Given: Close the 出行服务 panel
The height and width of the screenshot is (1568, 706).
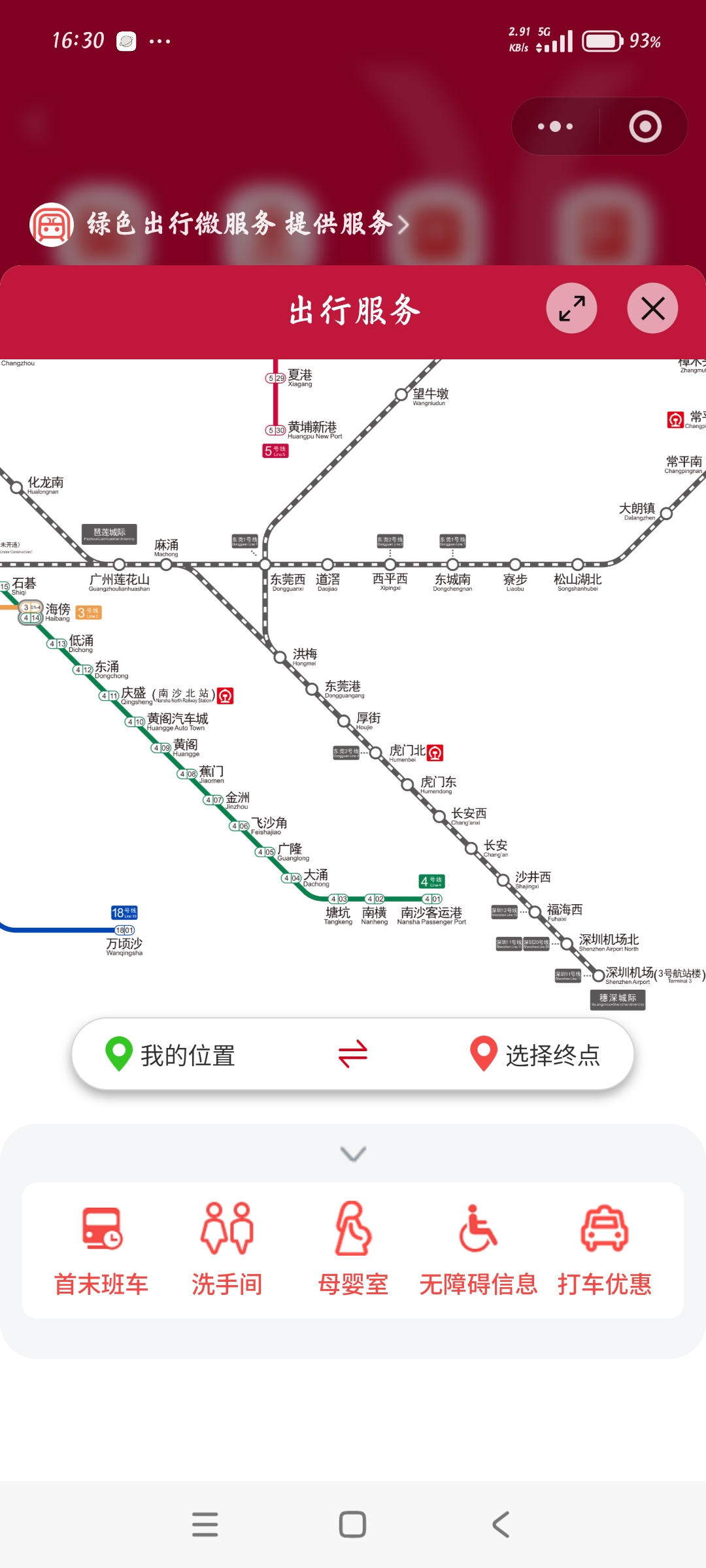Looking at the screenshot, I should (x=652, y=308).
